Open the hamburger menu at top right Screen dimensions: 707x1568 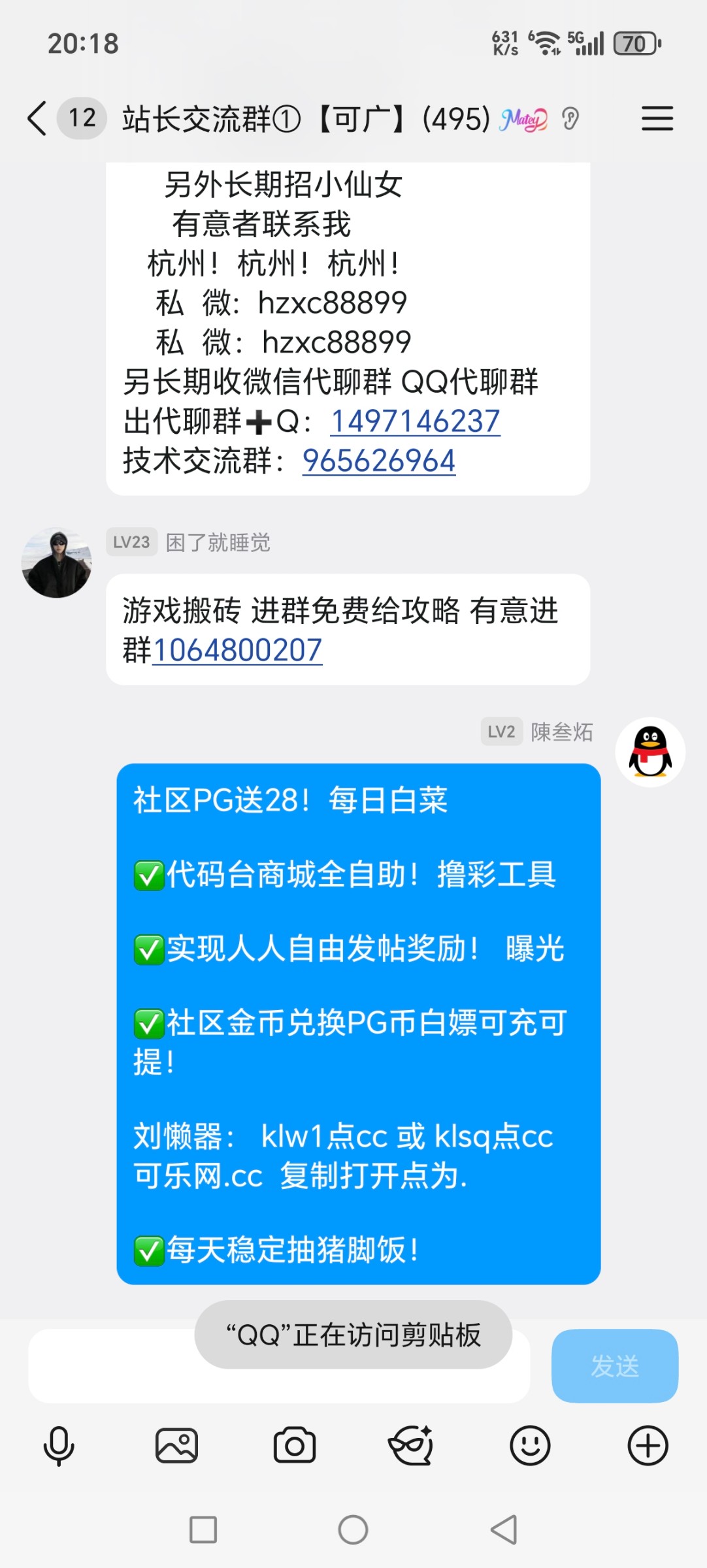[x=657, y=118]
